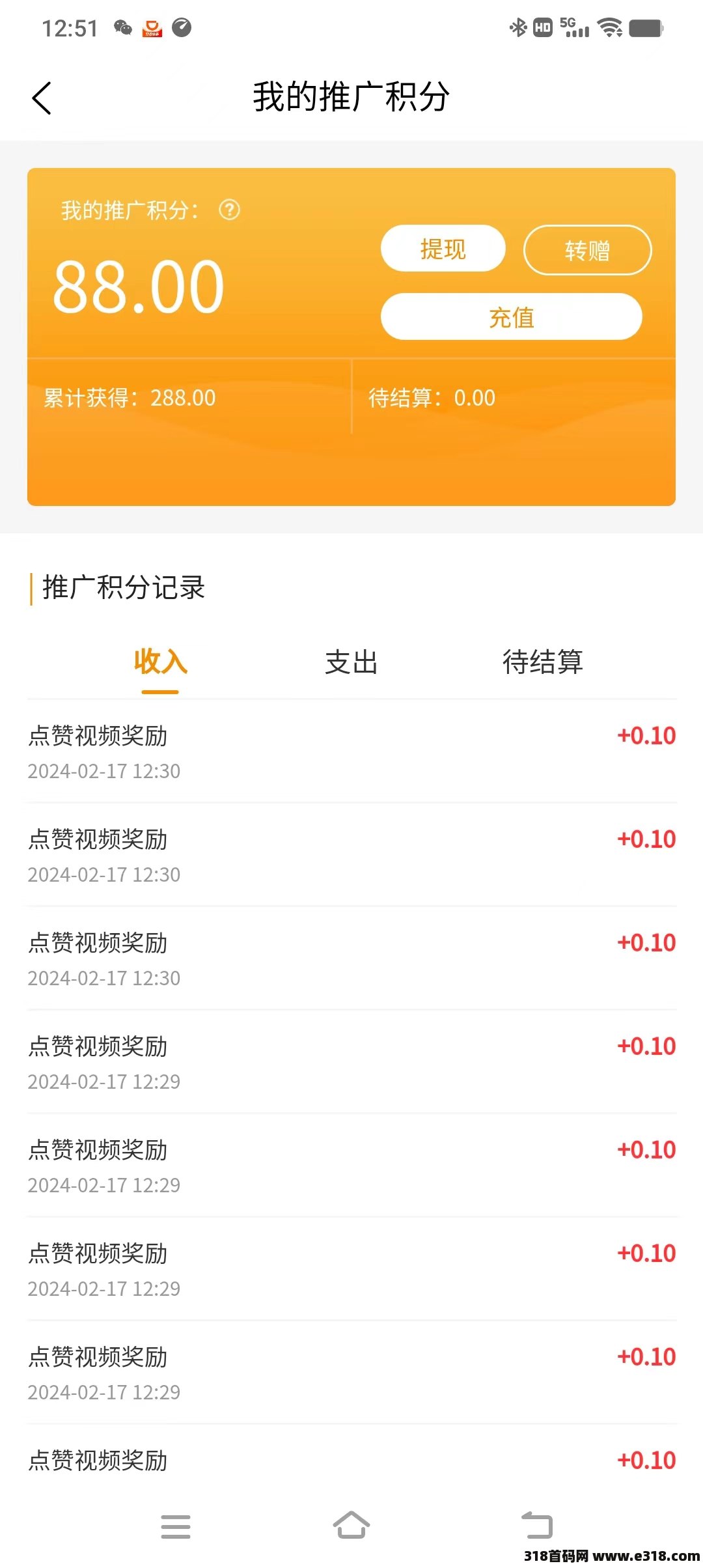Go back from 我的推广积分 page
The height and width of the screenshot is (1568, 703).
tap(42, 98)
